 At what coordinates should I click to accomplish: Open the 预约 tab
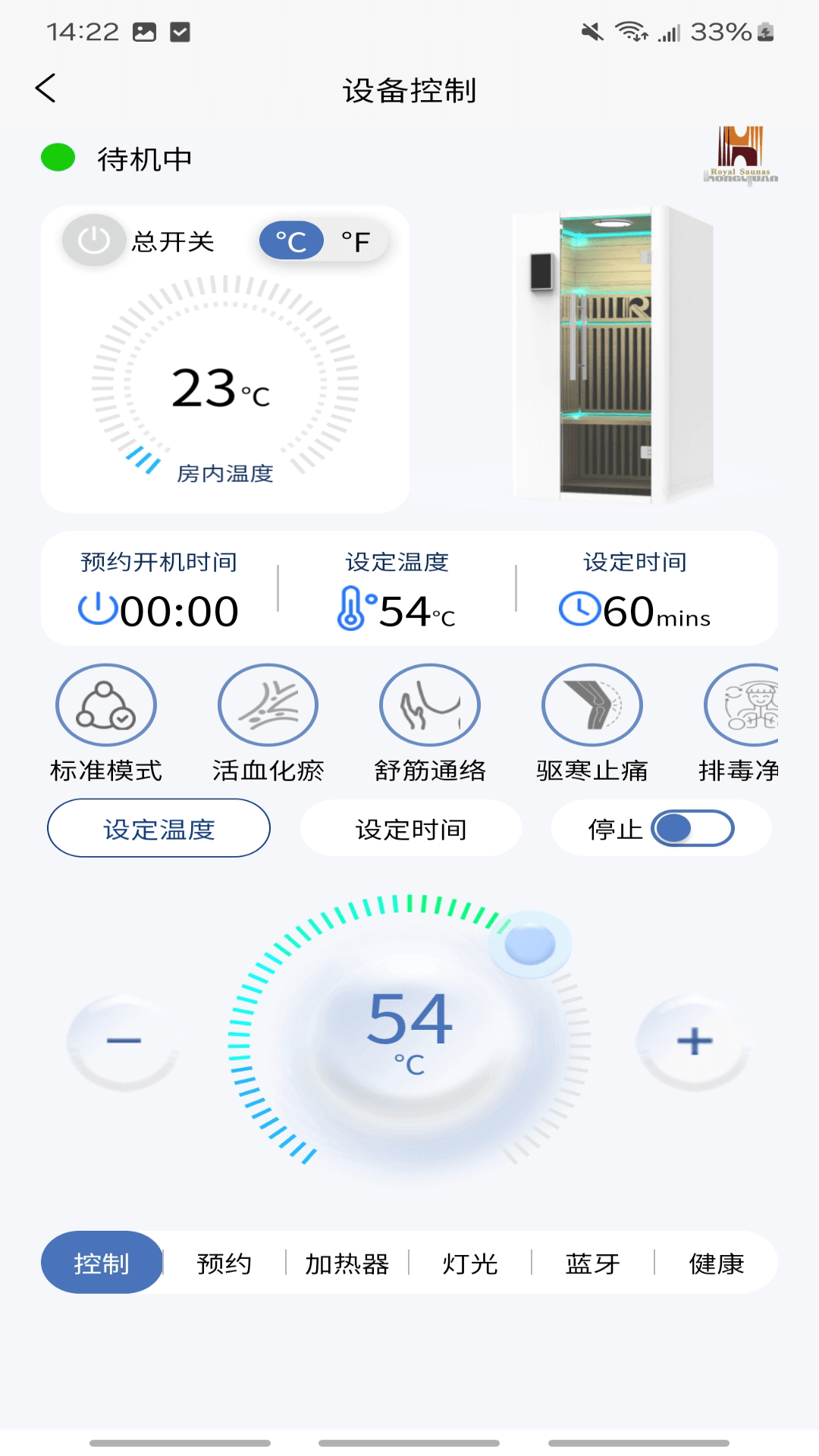click(224, 1262)
